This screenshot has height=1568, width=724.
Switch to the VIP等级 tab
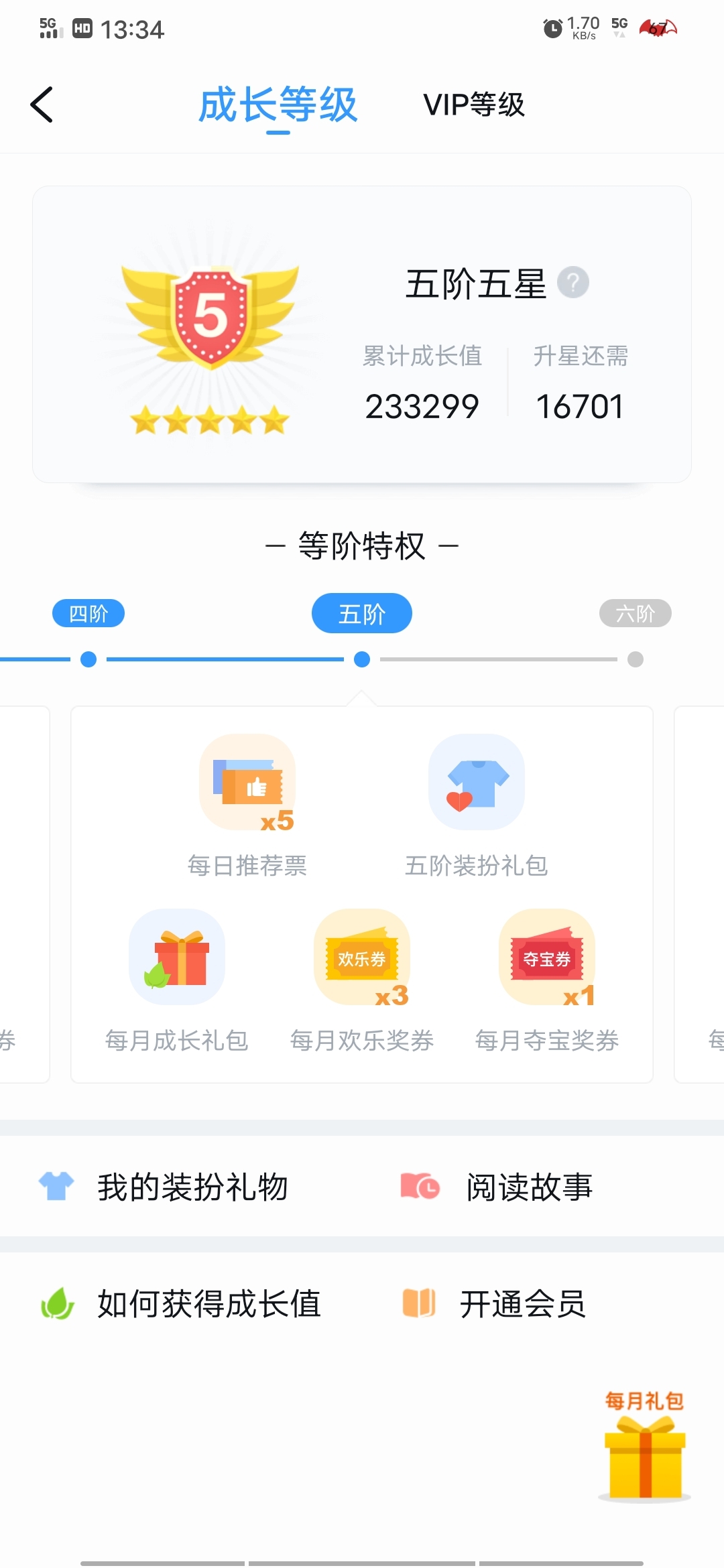tap(474, 105)
